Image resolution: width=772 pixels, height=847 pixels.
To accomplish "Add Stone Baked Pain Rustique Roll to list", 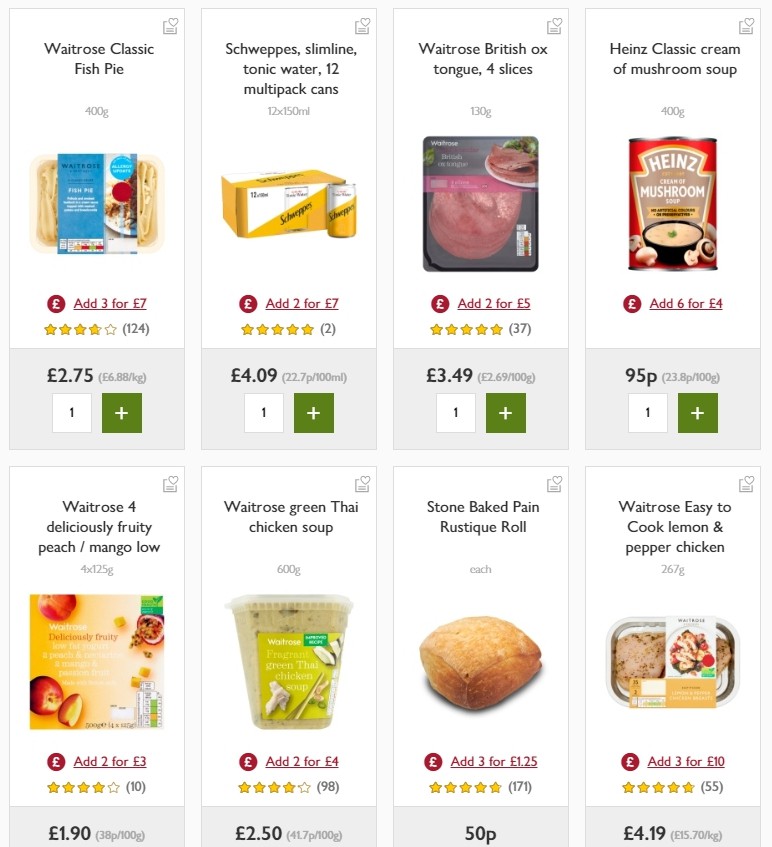I will 554,483.
